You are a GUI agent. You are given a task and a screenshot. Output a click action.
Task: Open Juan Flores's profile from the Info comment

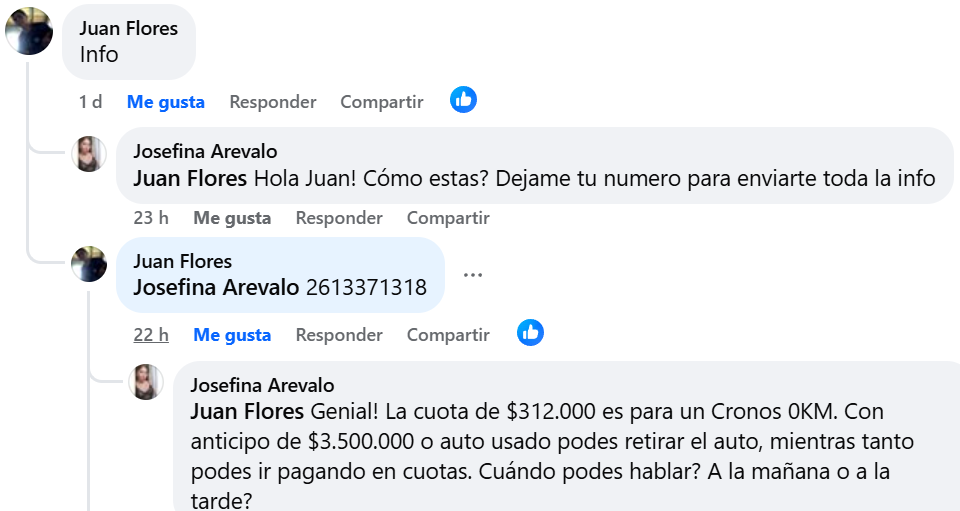(129, 28)
